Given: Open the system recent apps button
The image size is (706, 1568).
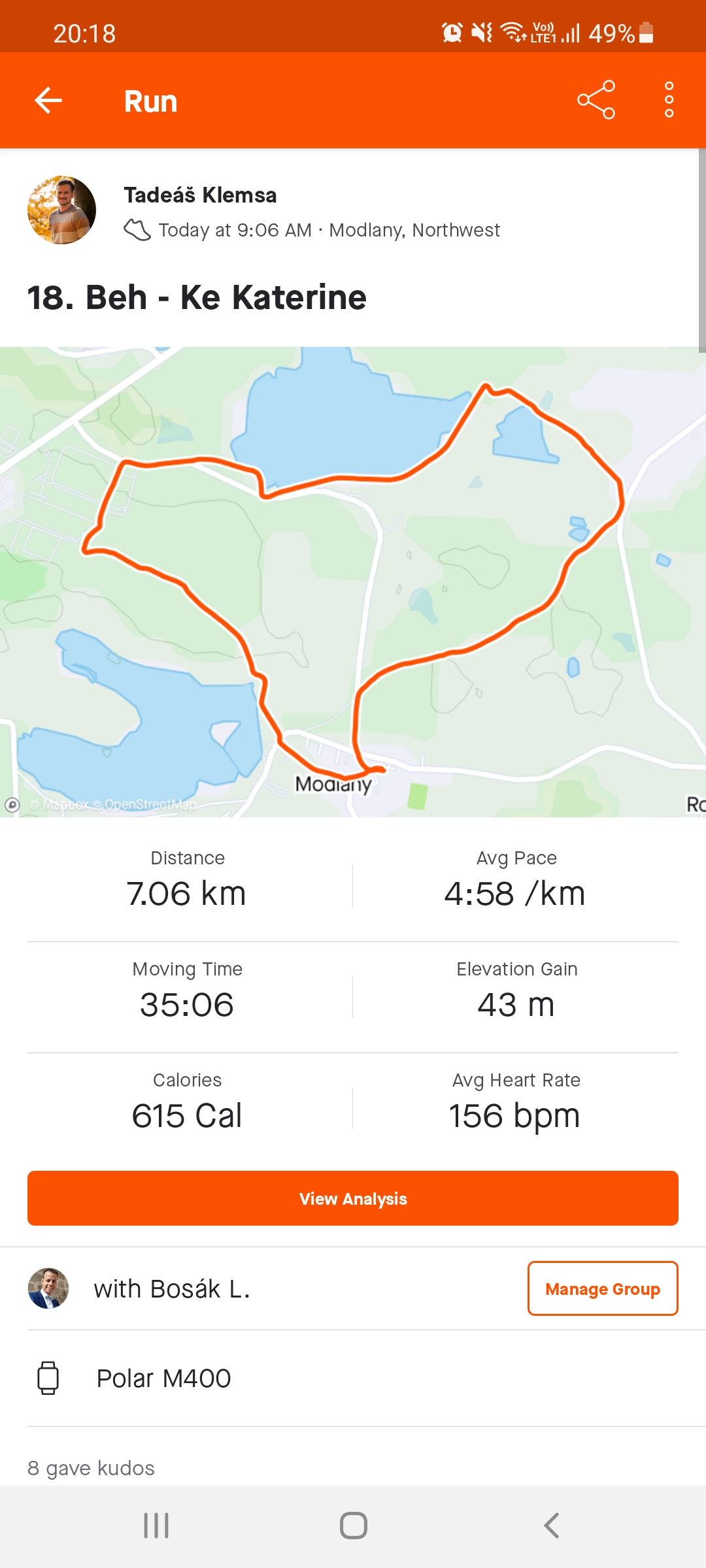Looking at the screenshot, I should [156, 1526].
